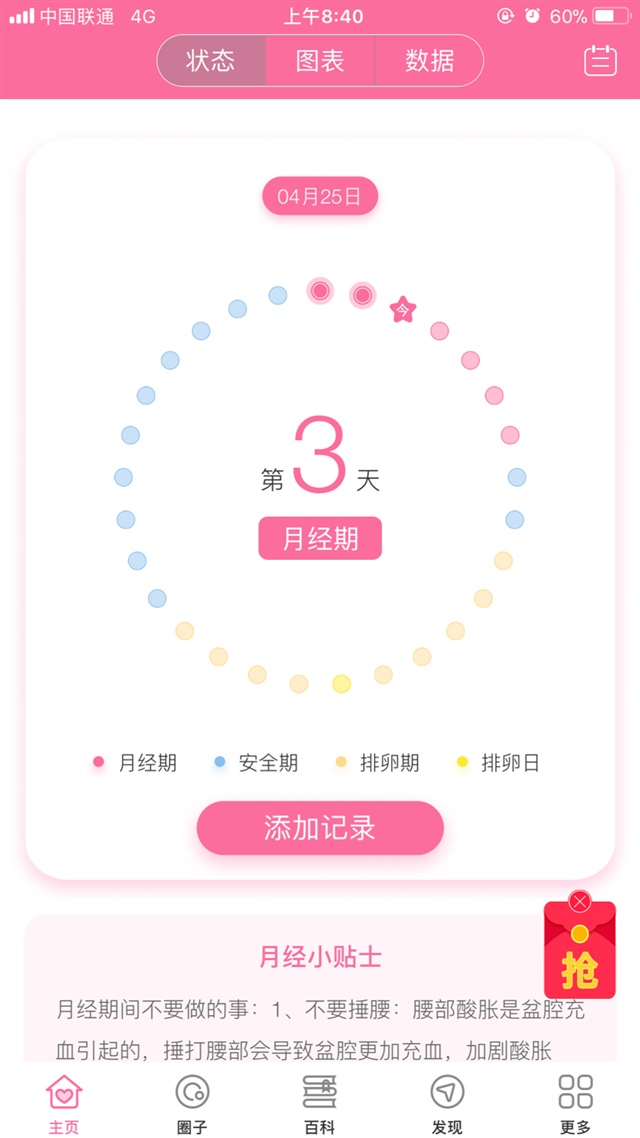Open the calendar icon in top bar
The height and width of the screenshot is (1138, 640).
(x=600, y=60)
